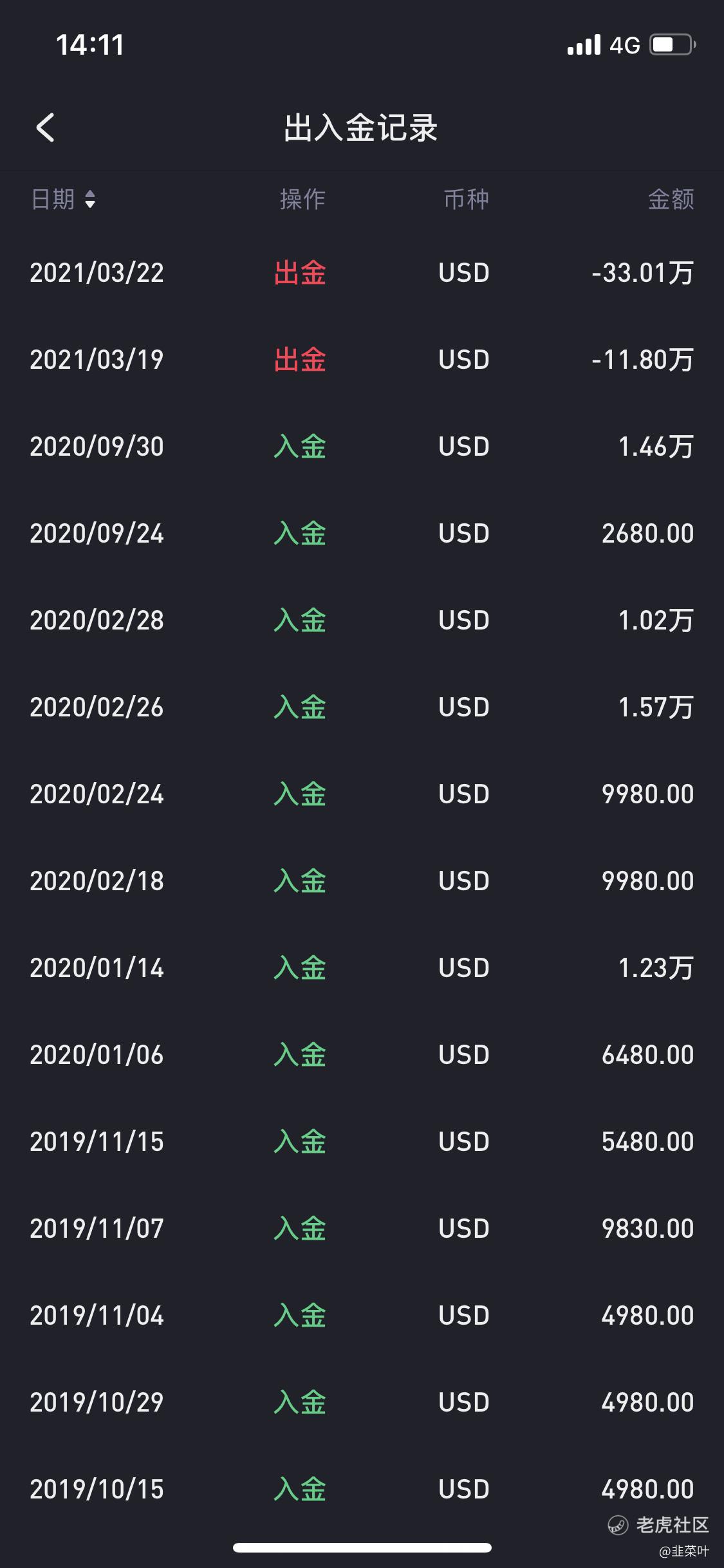The width and height of the screenshot is (724, 1568).
Task: Select the 2019/11/04 入金 entry
Action: point(362,1316)
